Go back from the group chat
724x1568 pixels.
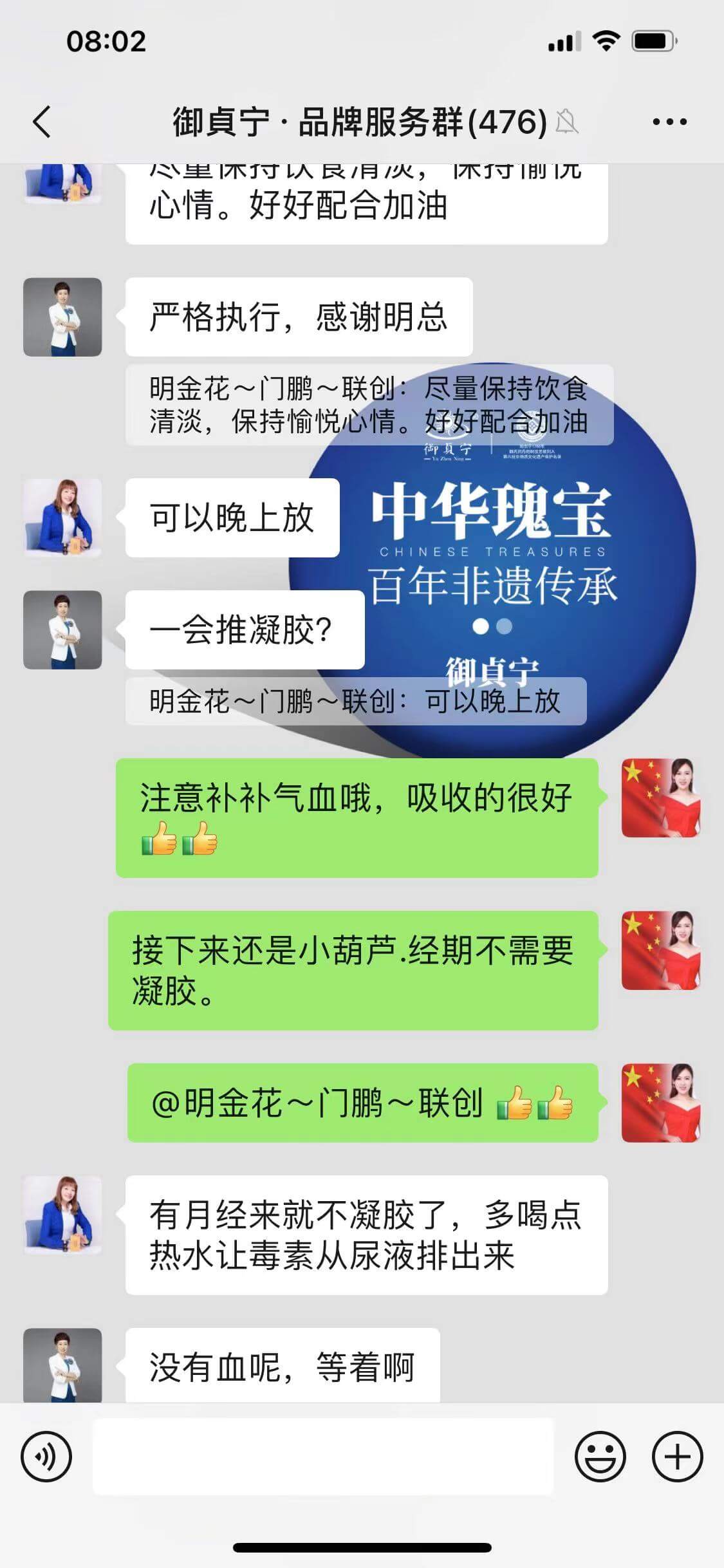click(42, 122)
